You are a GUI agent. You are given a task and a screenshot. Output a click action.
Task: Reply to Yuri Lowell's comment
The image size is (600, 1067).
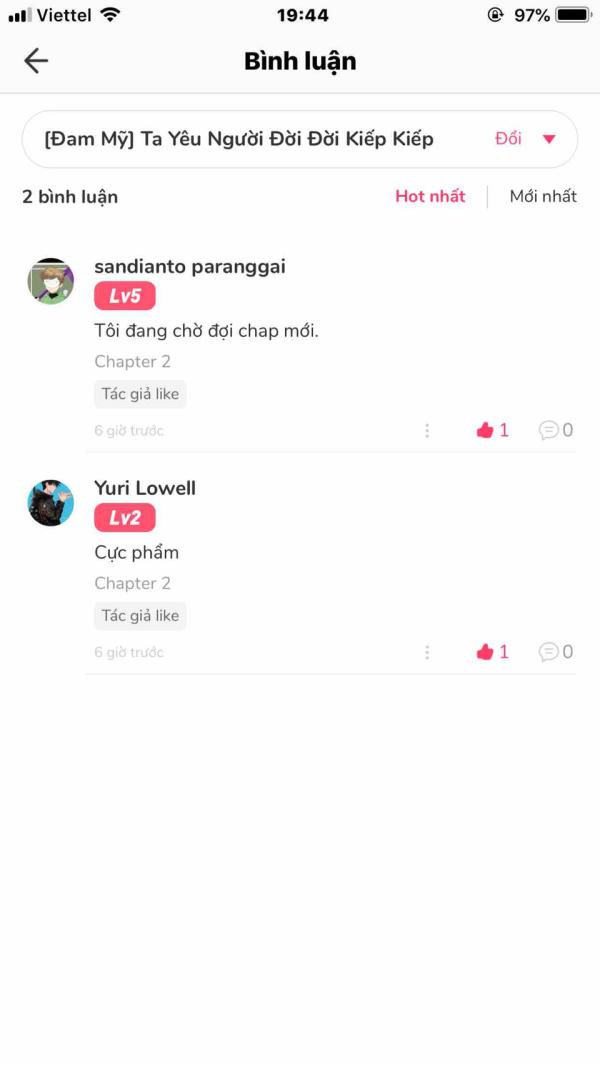556,652
